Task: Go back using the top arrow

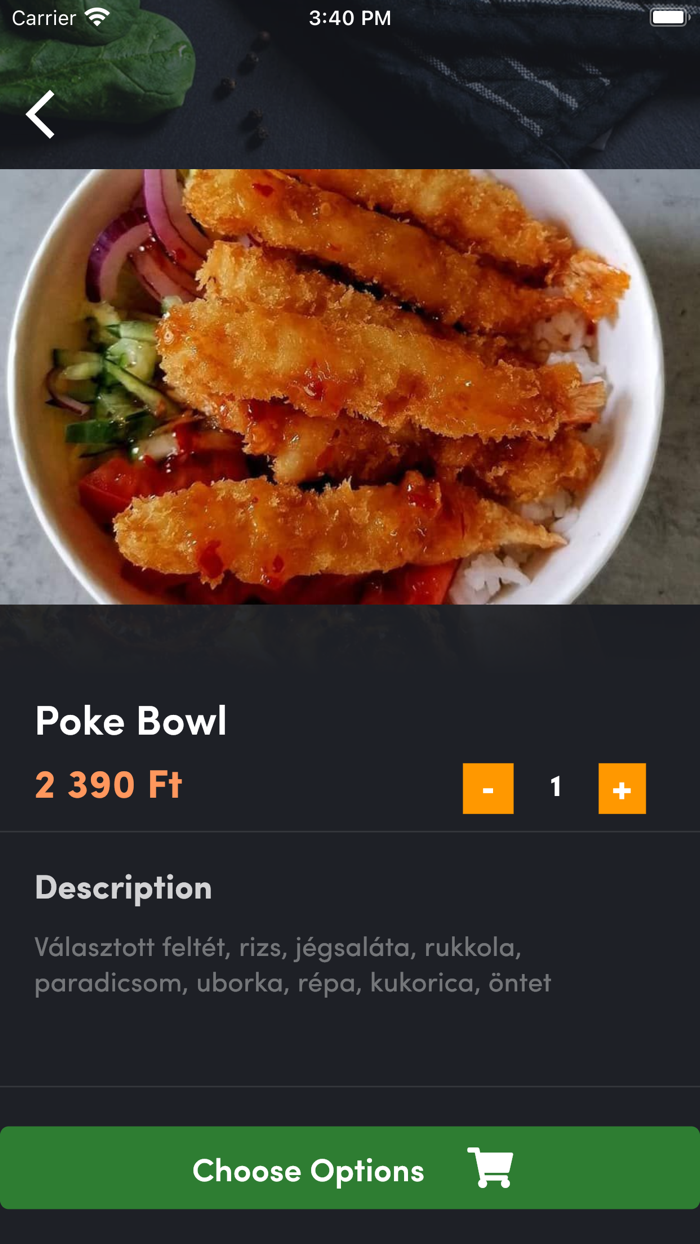Action: (x=40, y=114)
